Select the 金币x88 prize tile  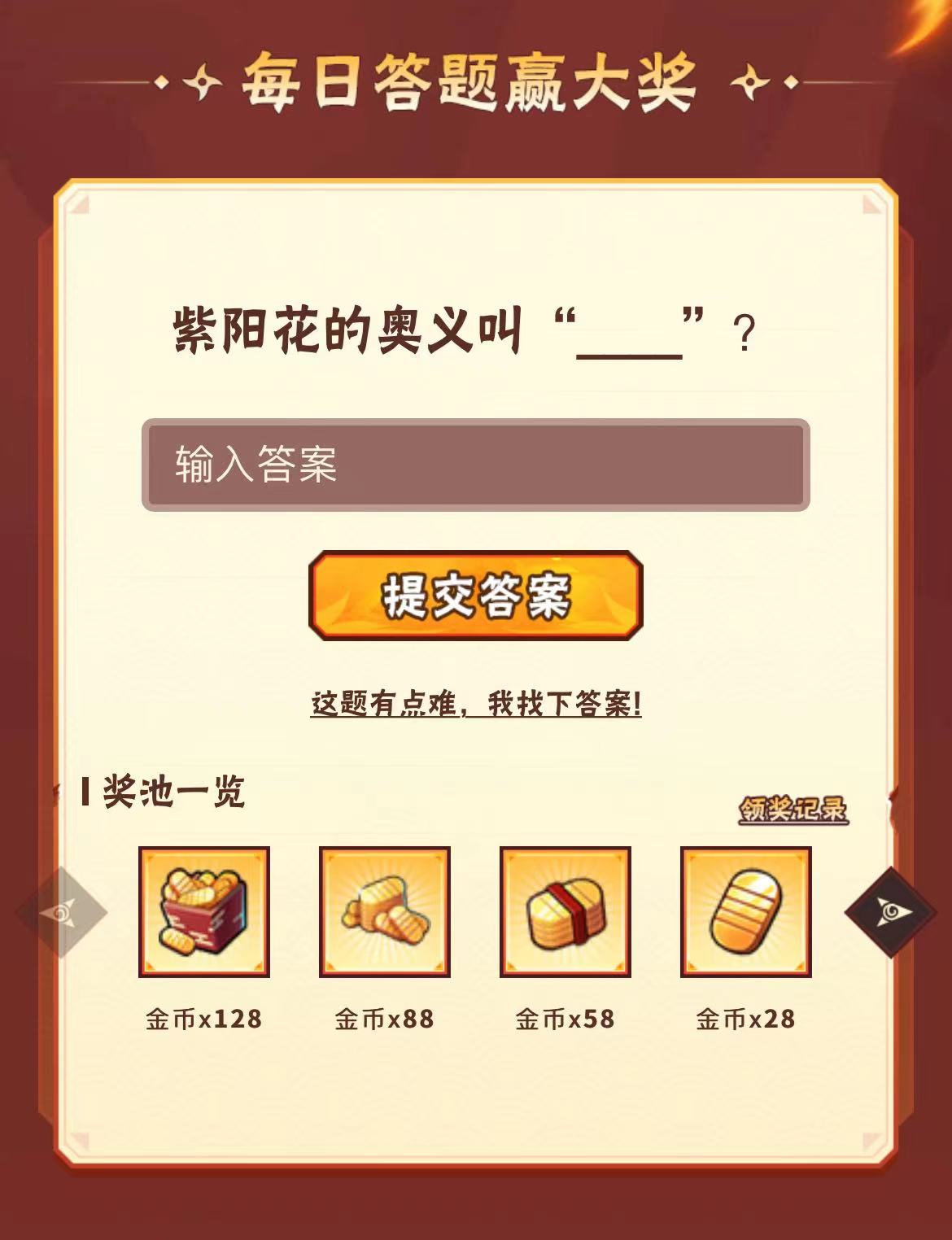click(384, 911)
